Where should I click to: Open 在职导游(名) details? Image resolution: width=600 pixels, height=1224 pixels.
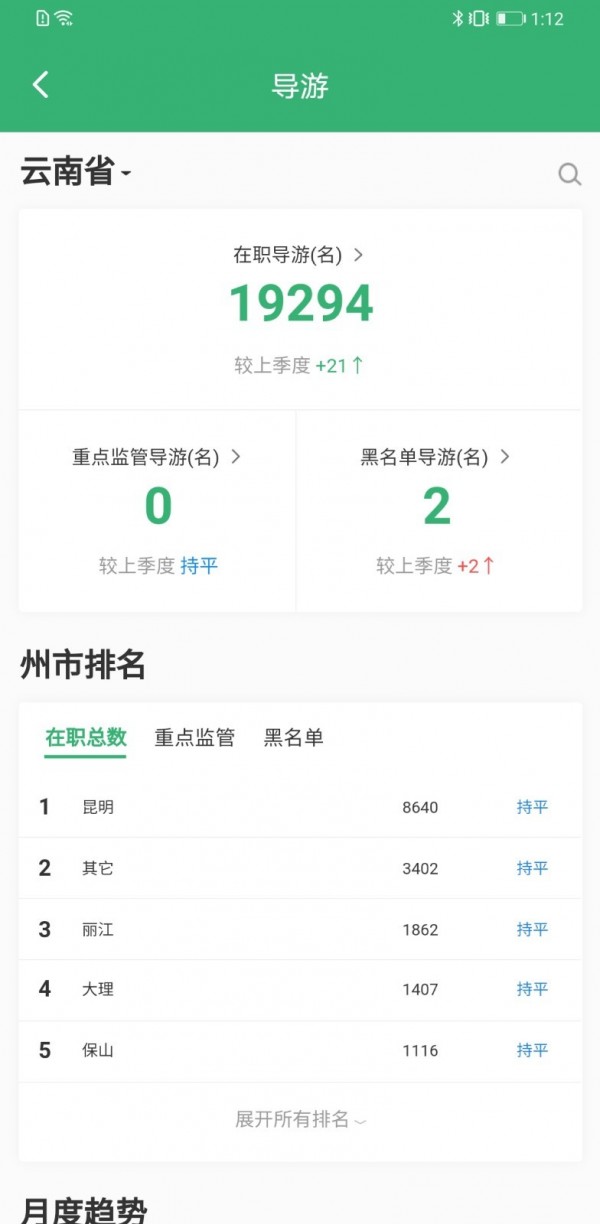click(299, 255)
